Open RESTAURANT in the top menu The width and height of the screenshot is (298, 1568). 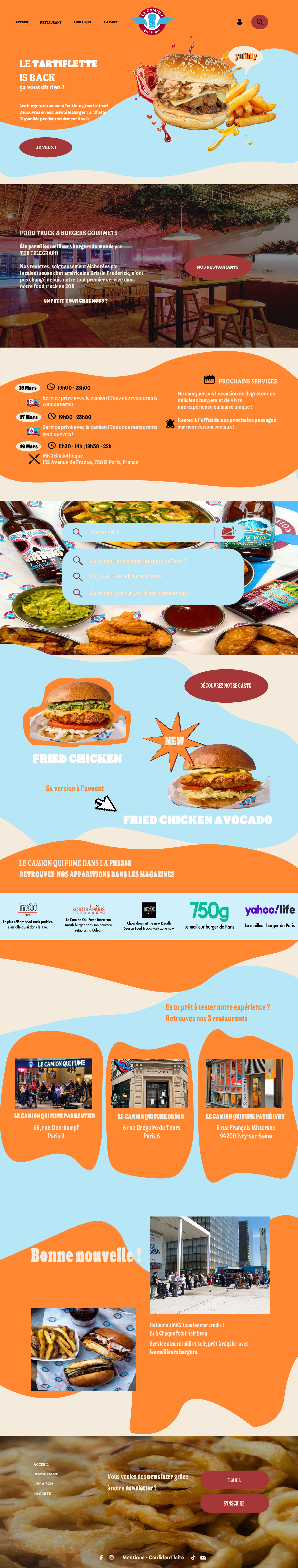point(50,22)
